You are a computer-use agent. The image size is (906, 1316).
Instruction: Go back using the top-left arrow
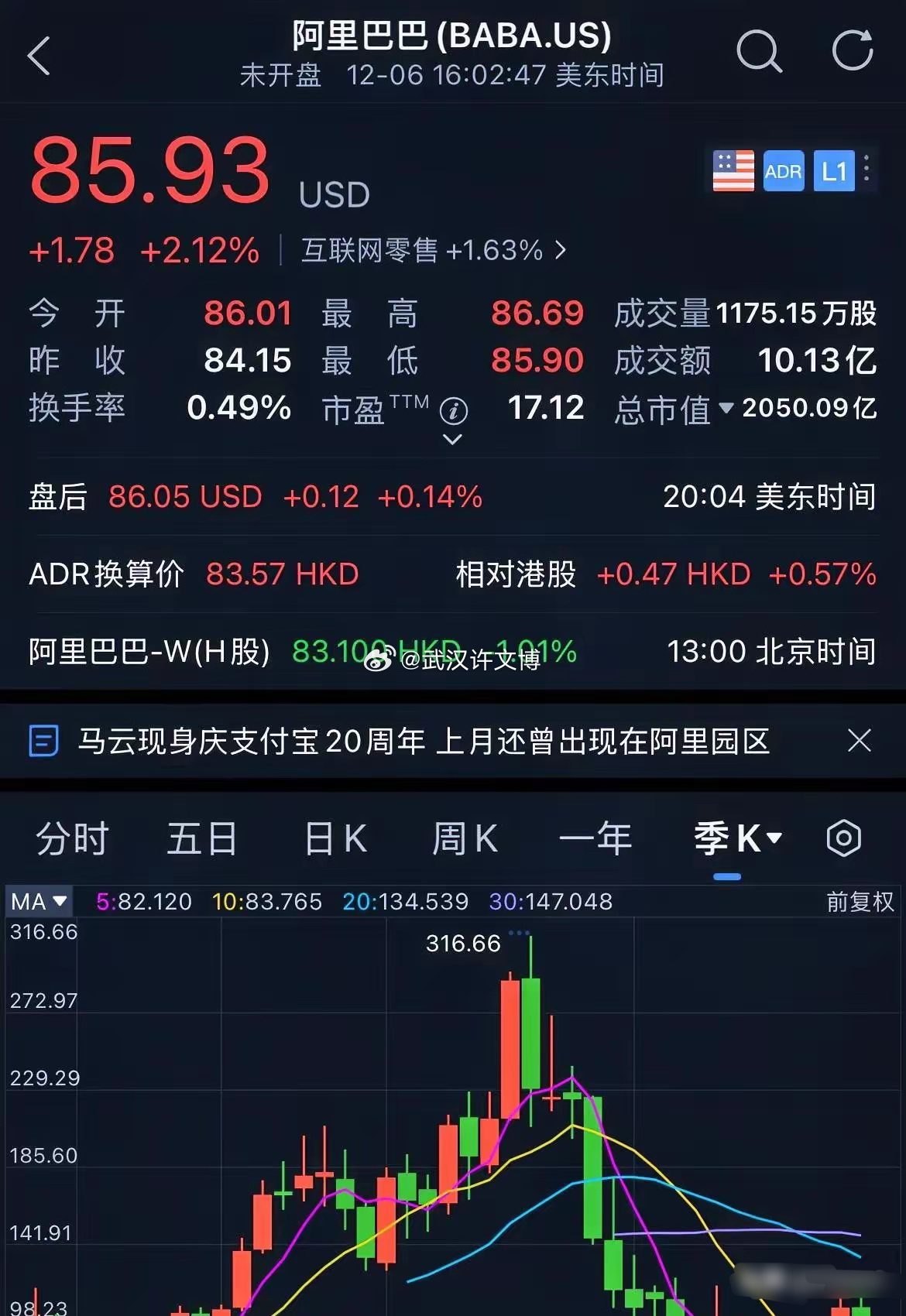39,56
